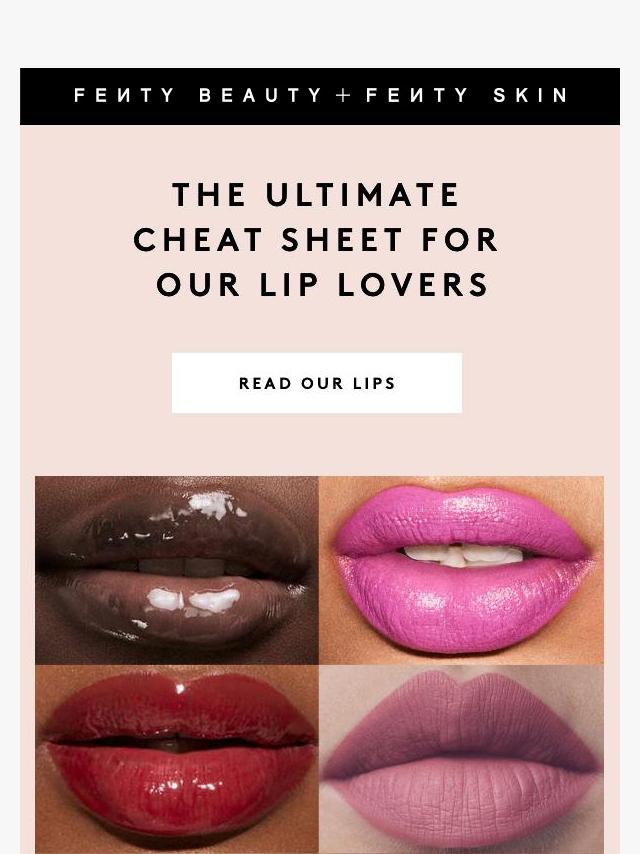The image size is (640, 854).
Task: Open the Fenty Beauty + Fenty Skin header banner
Action: [x=320, y=96]
